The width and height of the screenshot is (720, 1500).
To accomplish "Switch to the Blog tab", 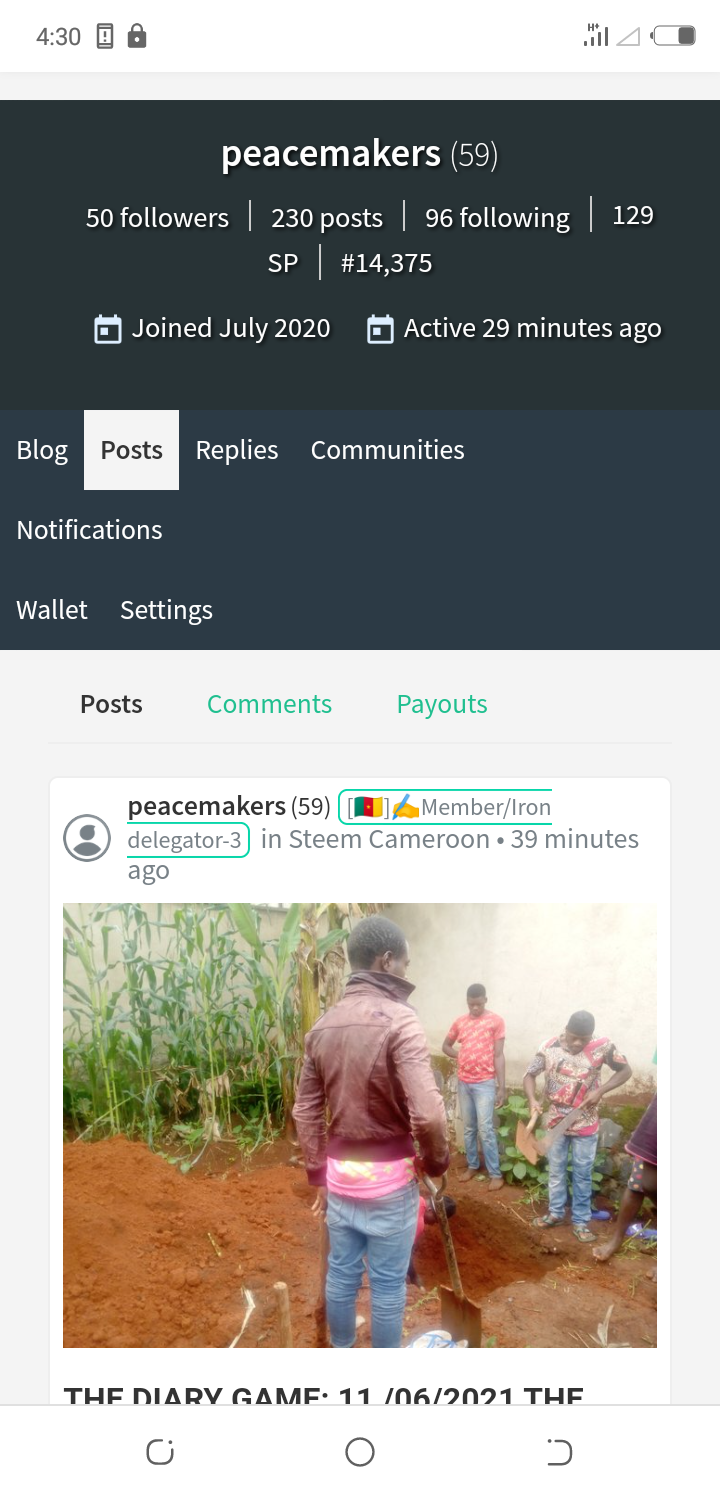I will (42, 450).
